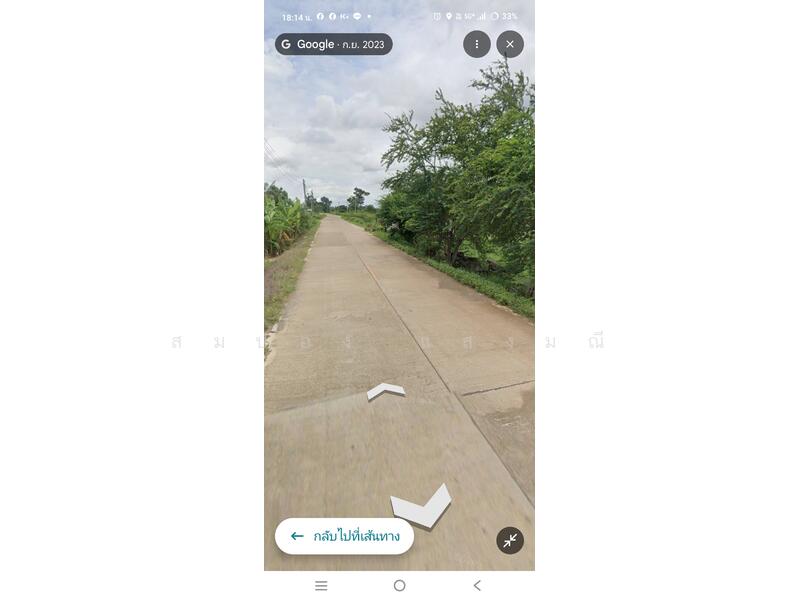Move backward using the lower road arrow
Image resolution: width=800 pixels, height=600 pixels.
pos(421,507)
